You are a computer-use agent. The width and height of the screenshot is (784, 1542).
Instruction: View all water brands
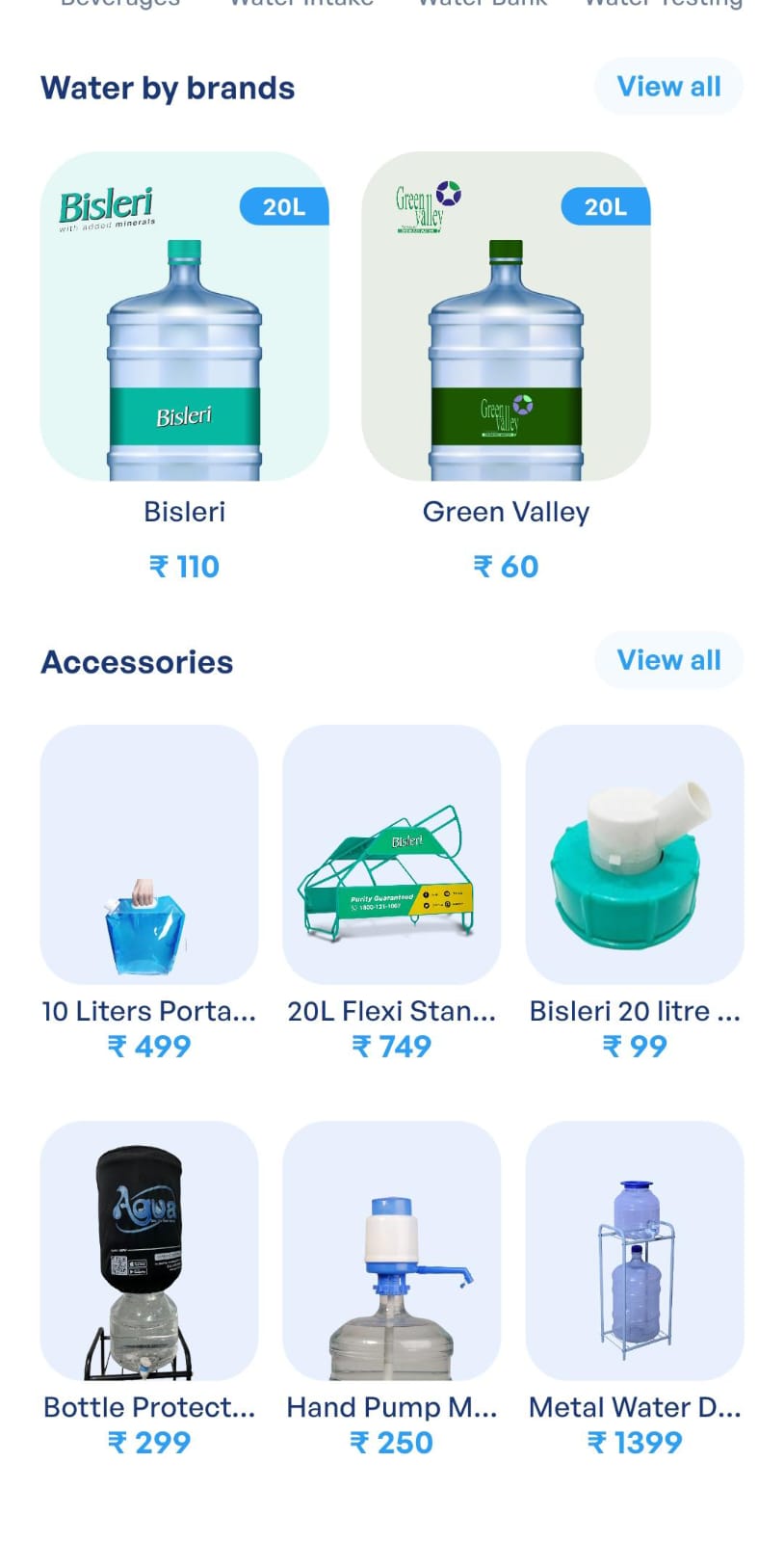pos(668,87)
